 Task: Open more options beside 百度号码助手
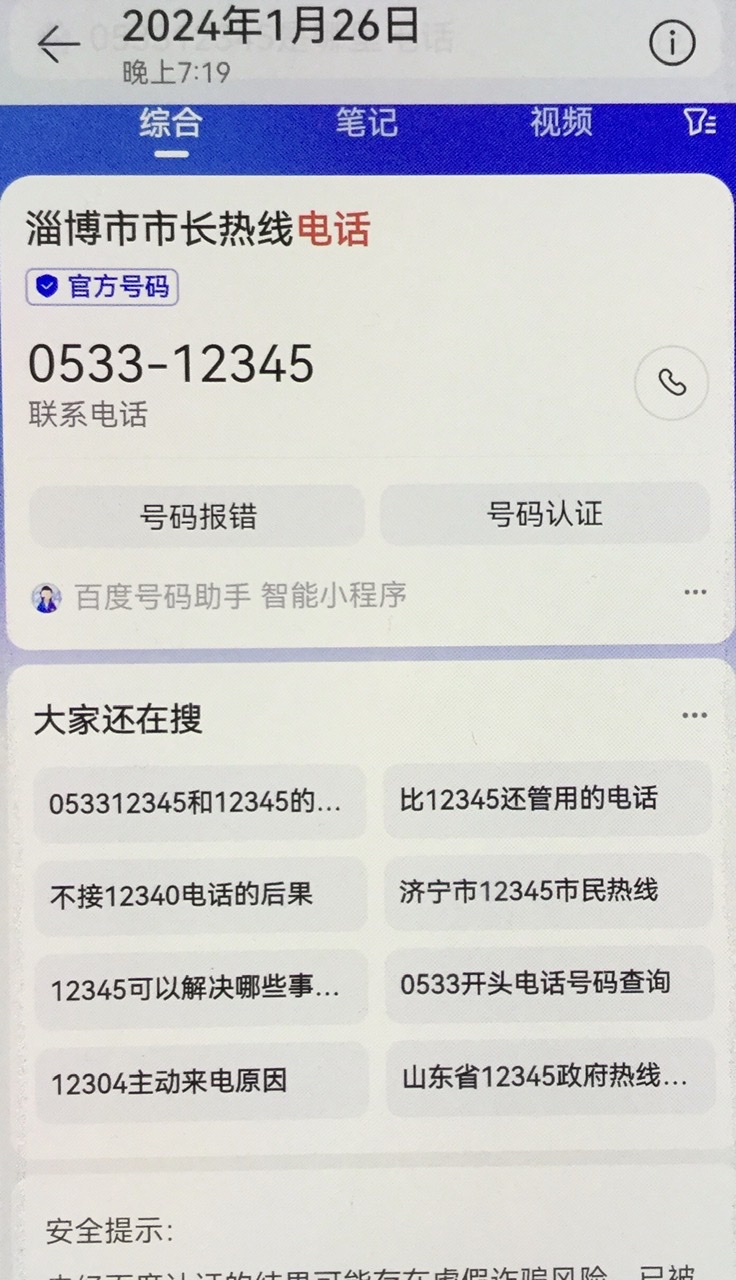[695, 592]
